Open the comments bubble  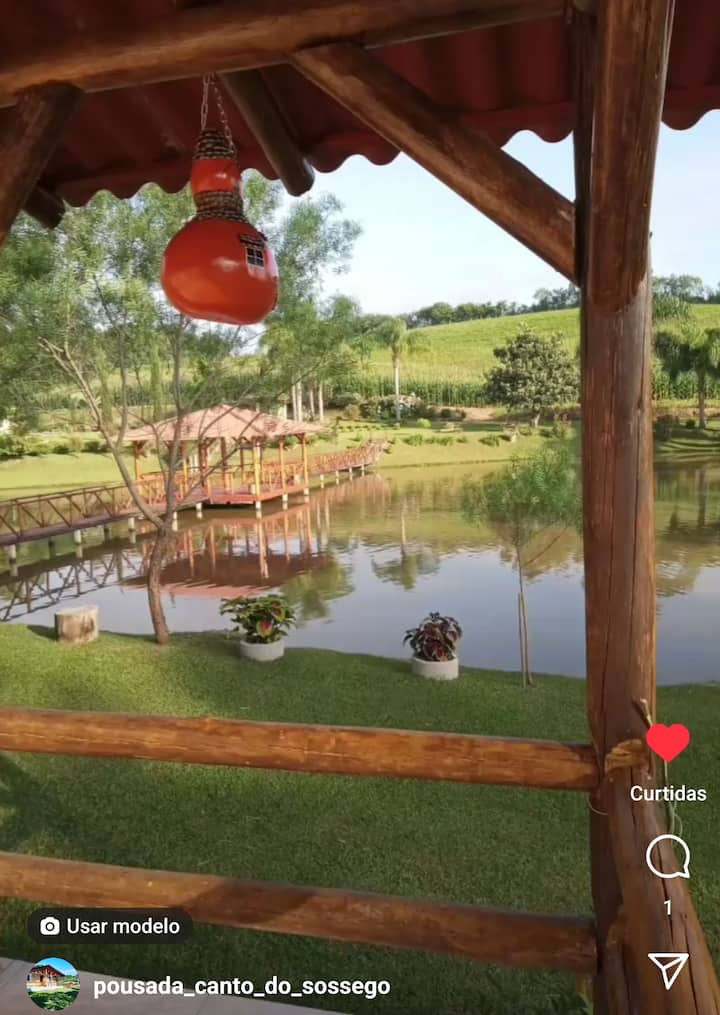667,857
